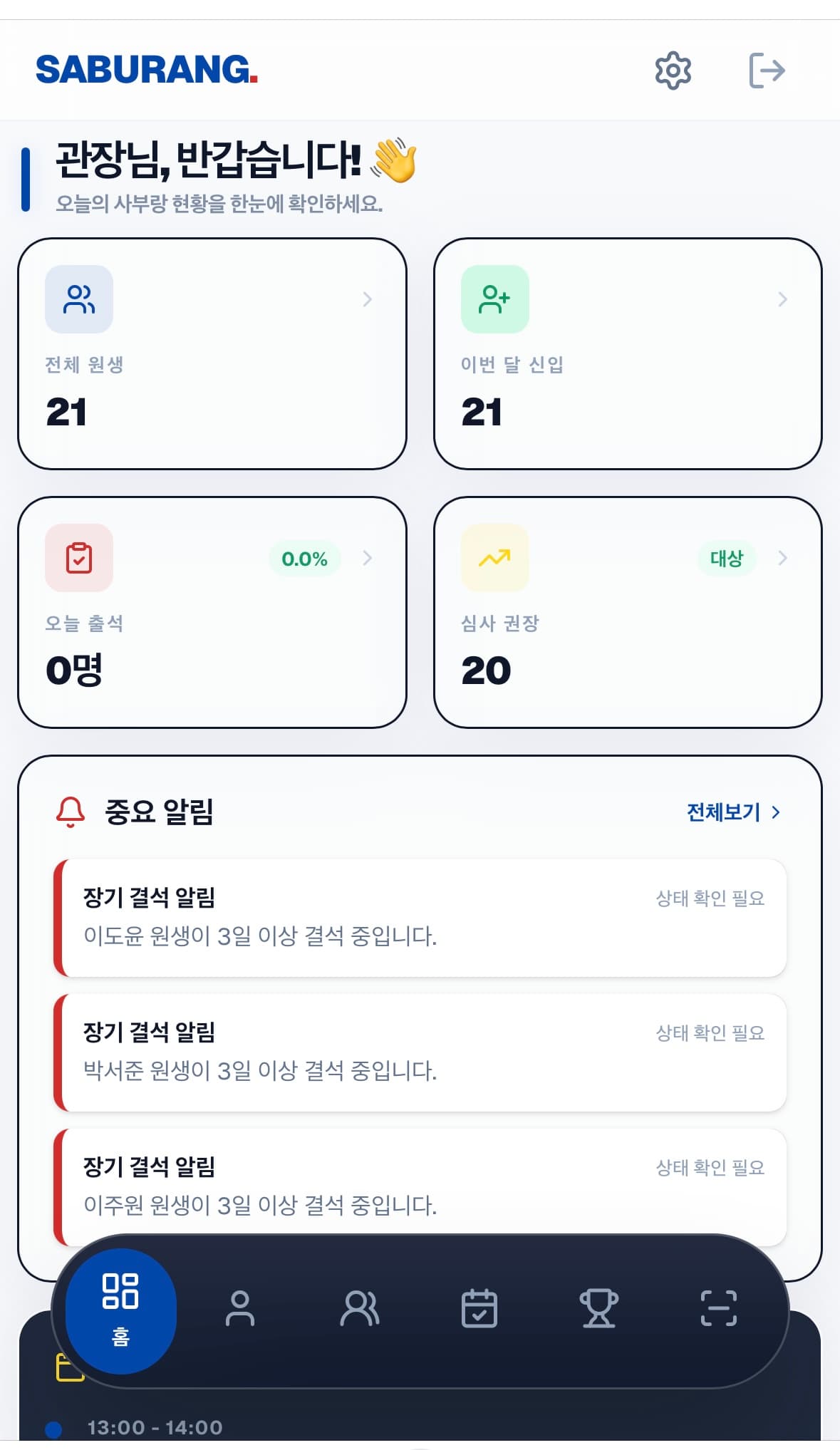Tap the 대상 badge on 심사 권장 card
This screenshot has height=1450, width=840.
click(727, 559)
